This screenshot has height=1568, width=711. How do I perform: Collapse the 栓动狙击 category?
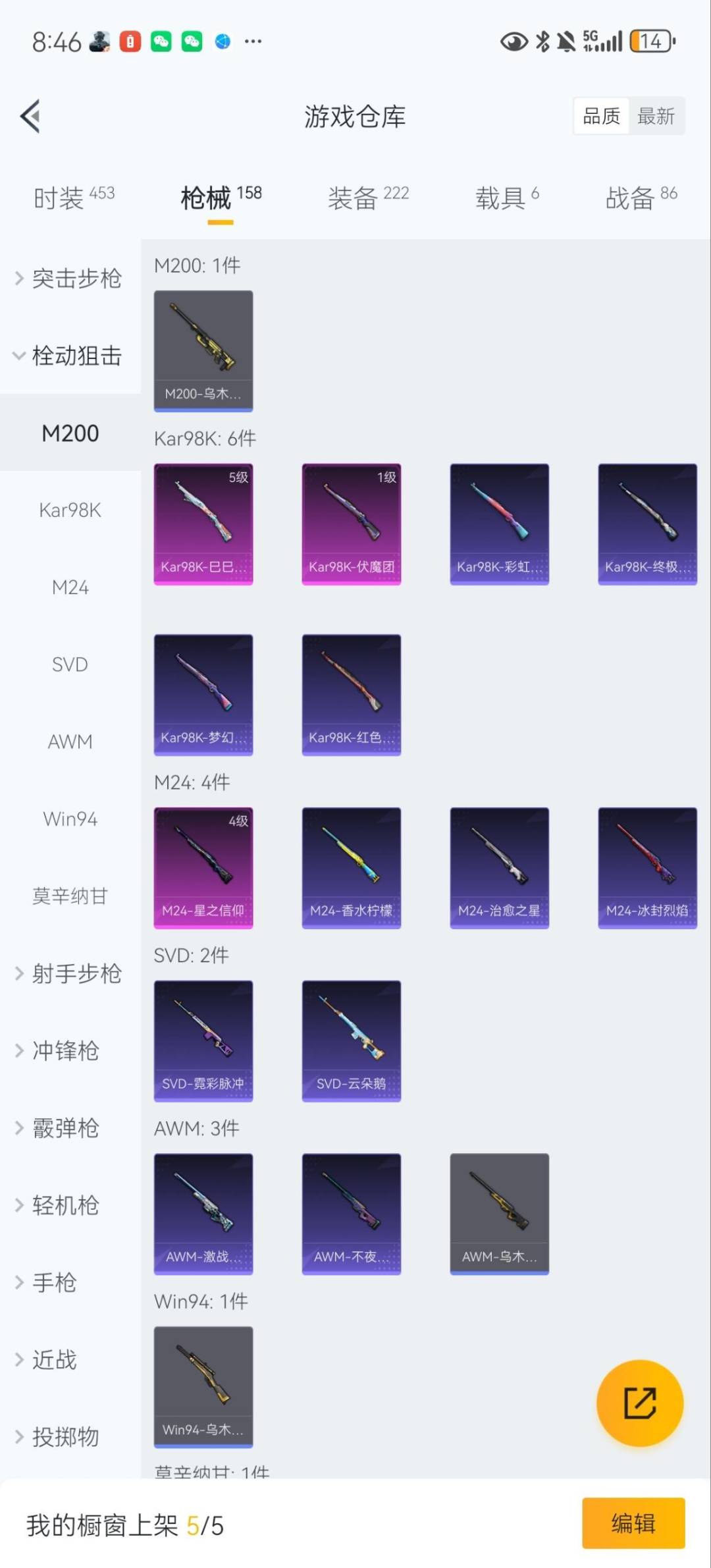click(x=76, y=356)
